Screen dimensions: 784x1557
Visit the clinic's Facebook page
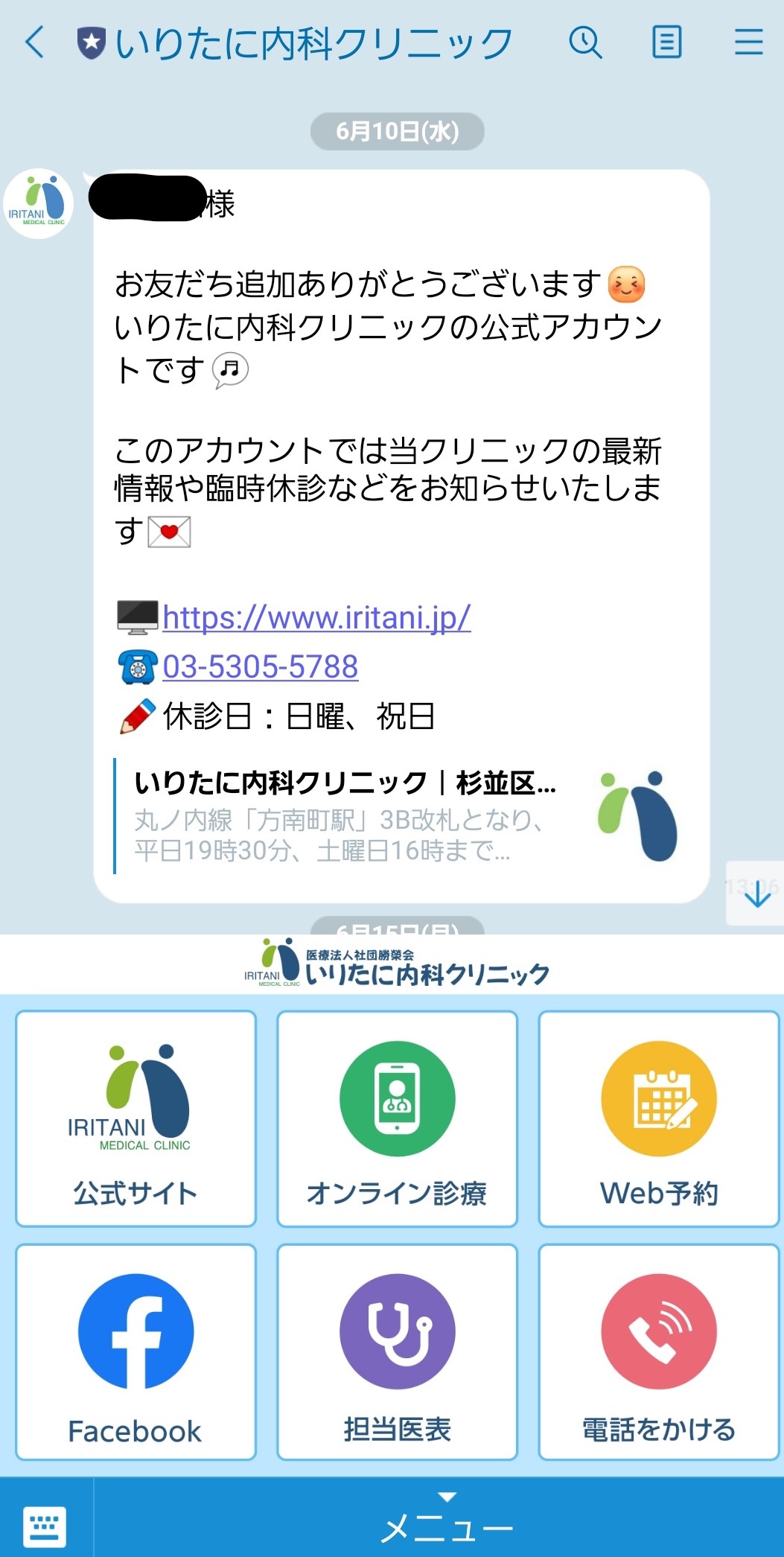pyautogui.click(x=136, y=1352)
